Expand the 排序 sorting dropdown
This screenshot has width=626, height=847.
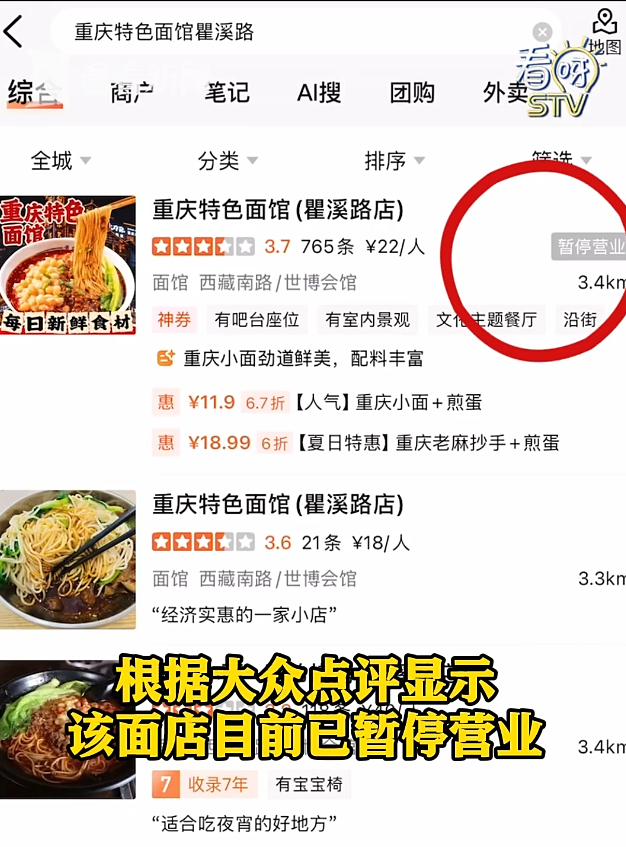coord(394,160)
